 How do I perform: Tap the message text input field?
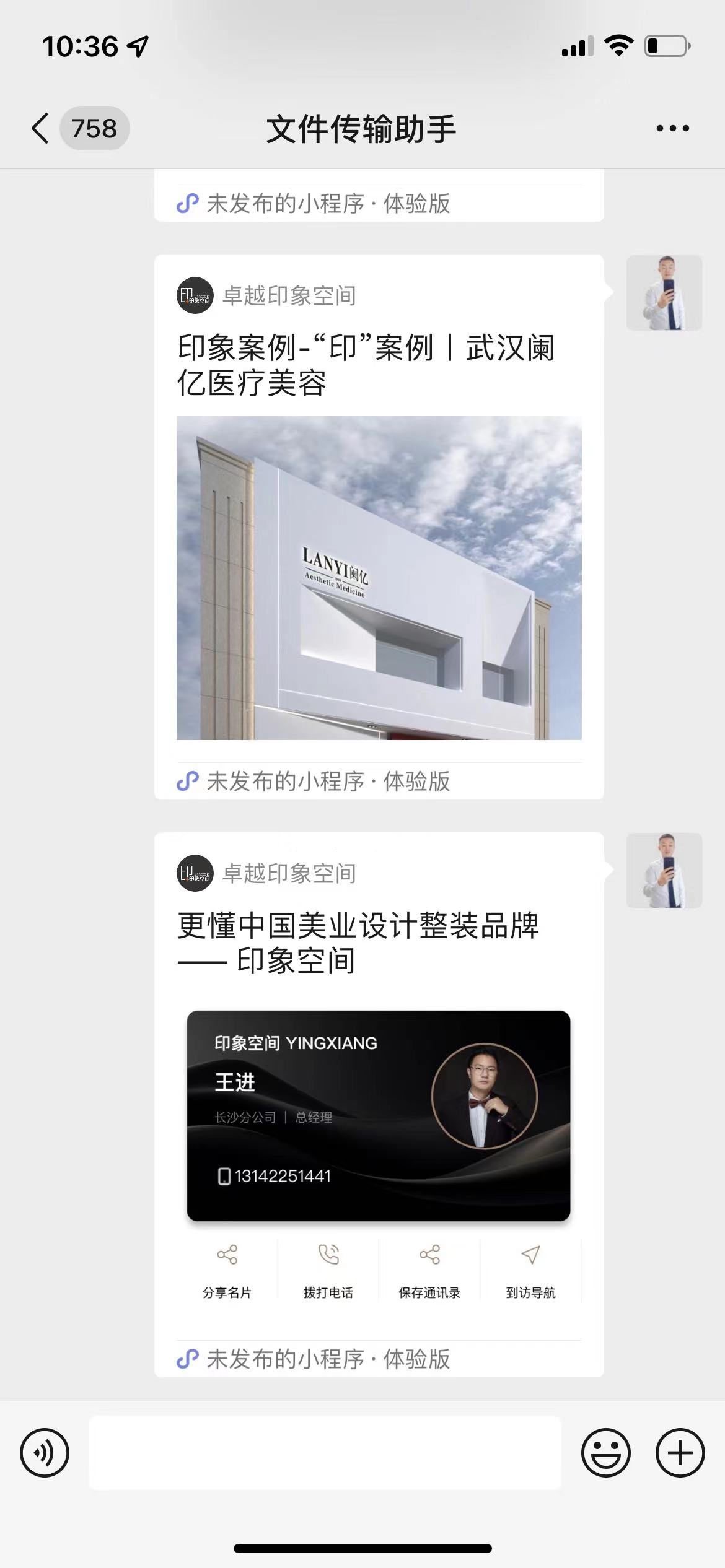325,1453
